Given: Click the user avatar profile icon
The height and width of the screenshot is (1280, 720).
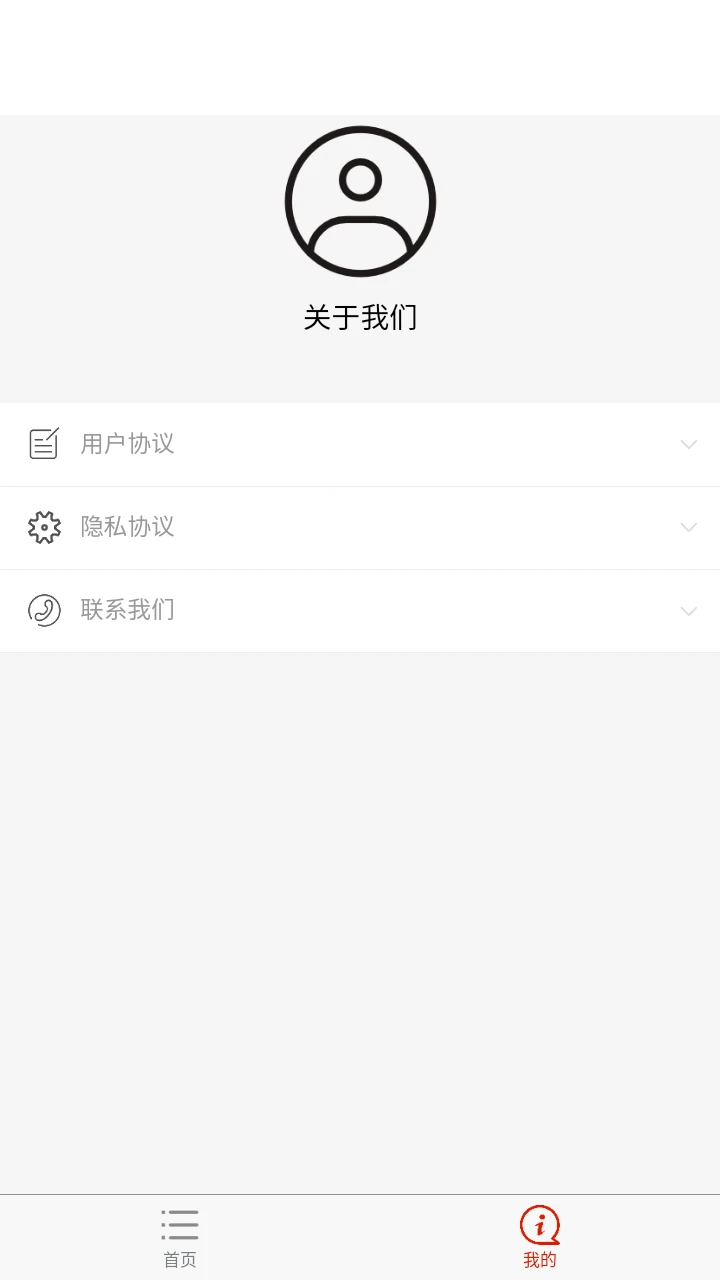Looking at the screenshot, I should coord(360,200).
